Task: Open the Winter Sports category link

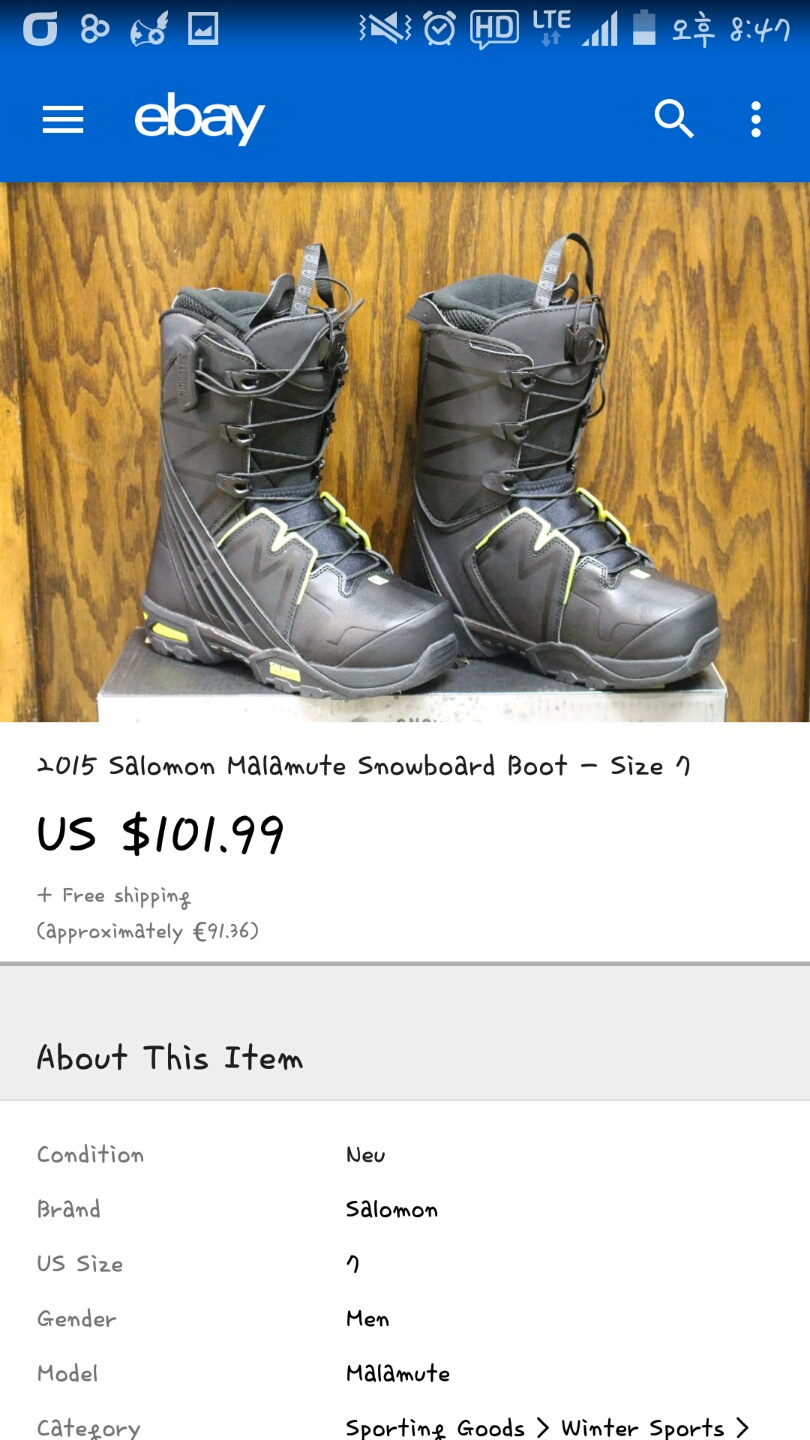Action: (642, 1427)
